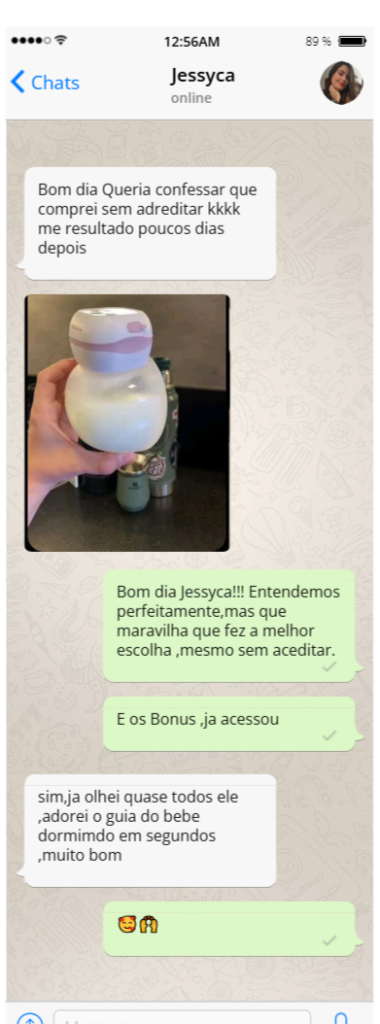Open Jessyca's profile picture
The image size is (380, 1024).
pos(341,83)
